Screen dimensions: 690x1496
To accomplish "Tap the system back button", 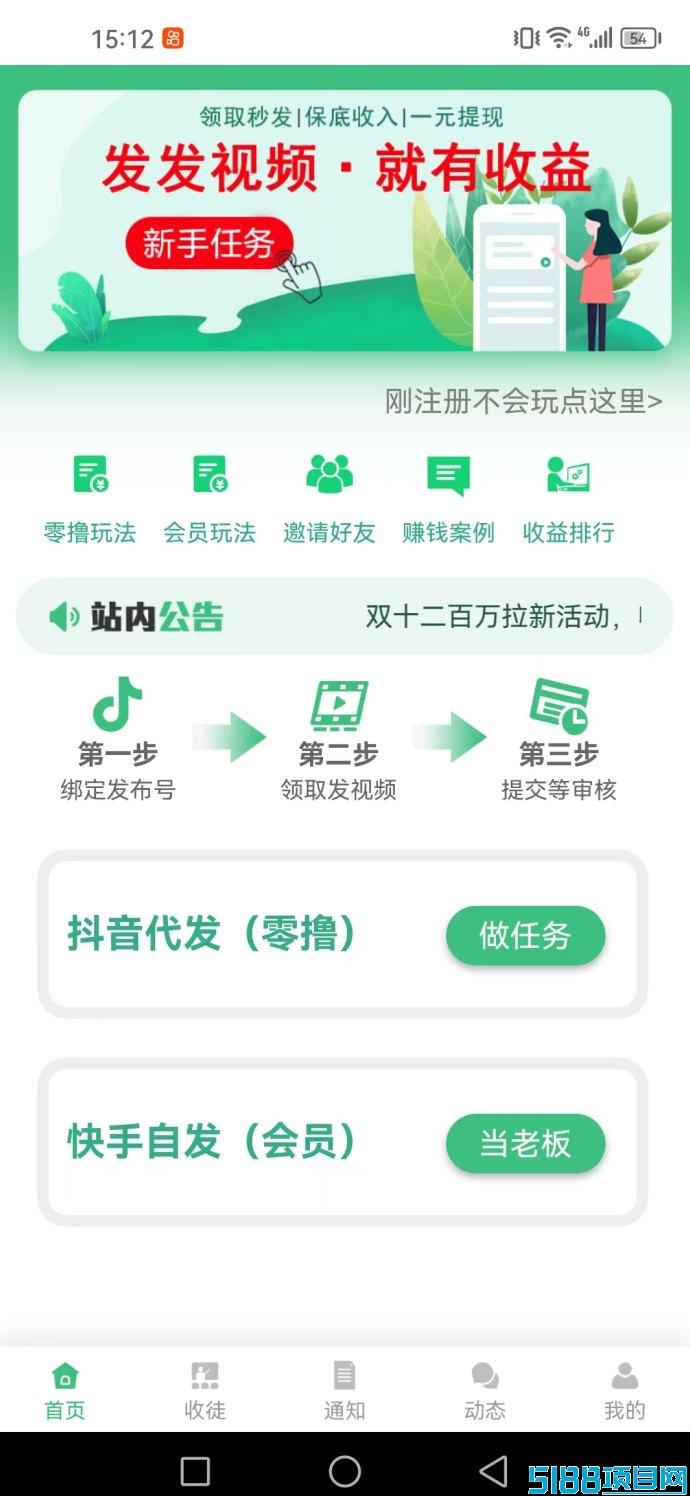I will coord(493,1471).
